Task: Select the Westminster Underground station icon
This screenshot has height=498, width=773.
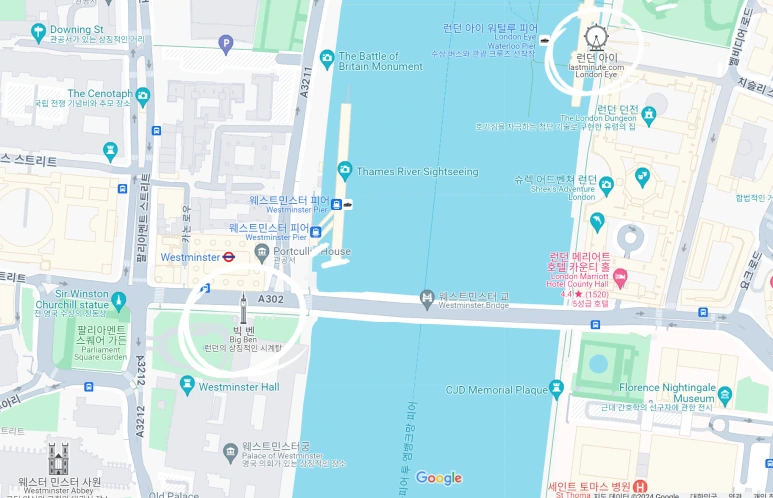Action: point(228,257)
